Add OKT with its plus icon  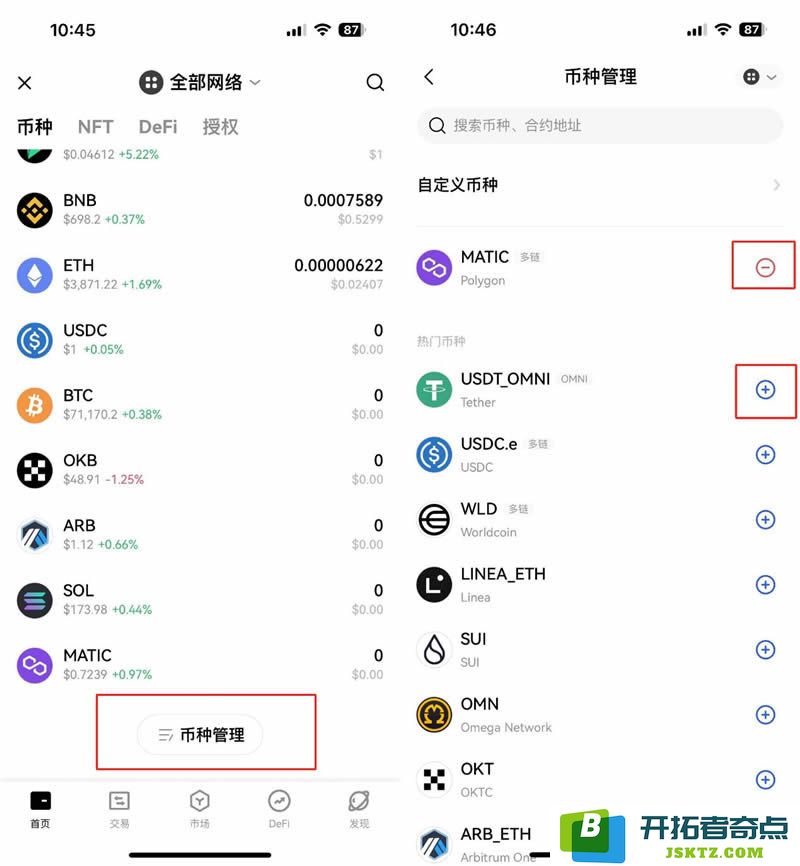765,780
